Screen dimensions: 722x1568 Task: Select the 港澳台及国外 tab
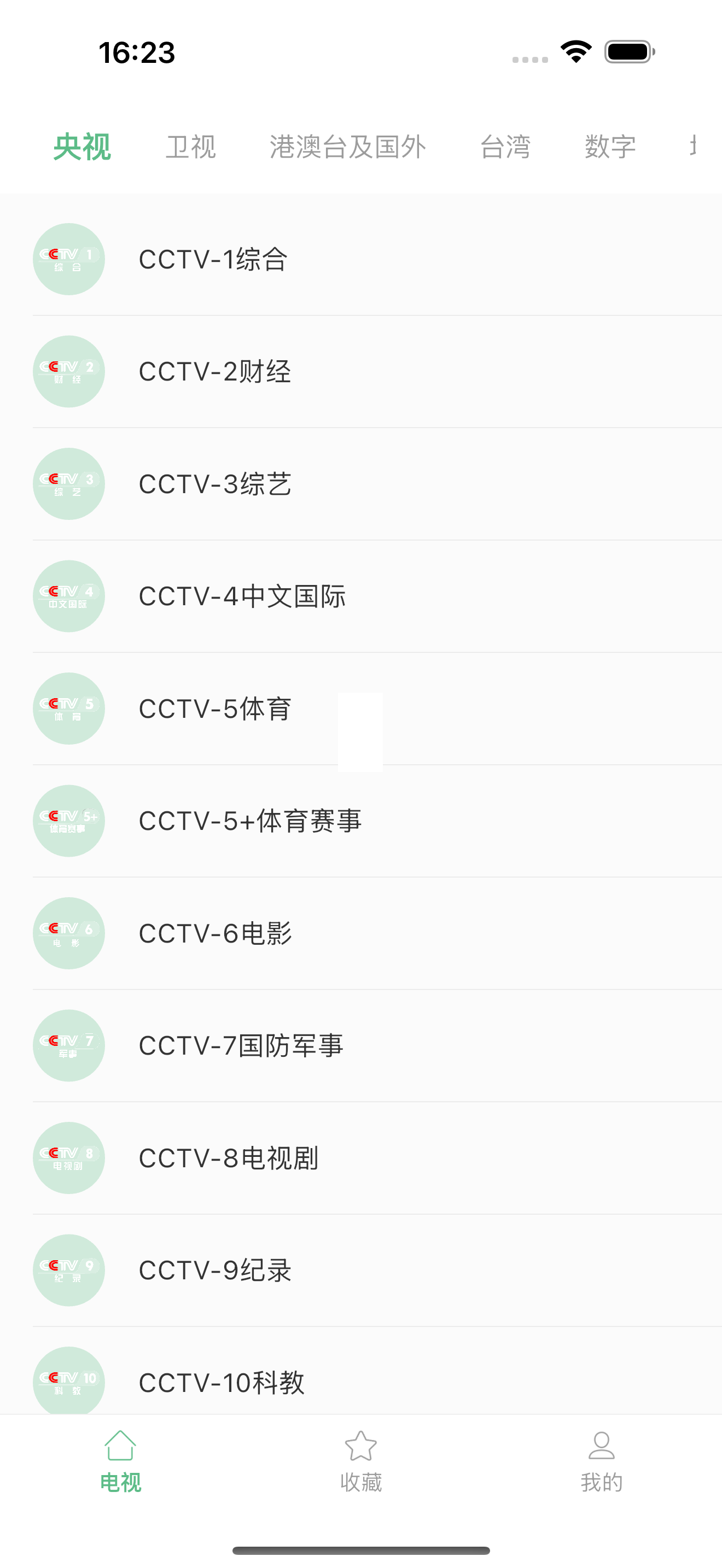tap(348, 147)
